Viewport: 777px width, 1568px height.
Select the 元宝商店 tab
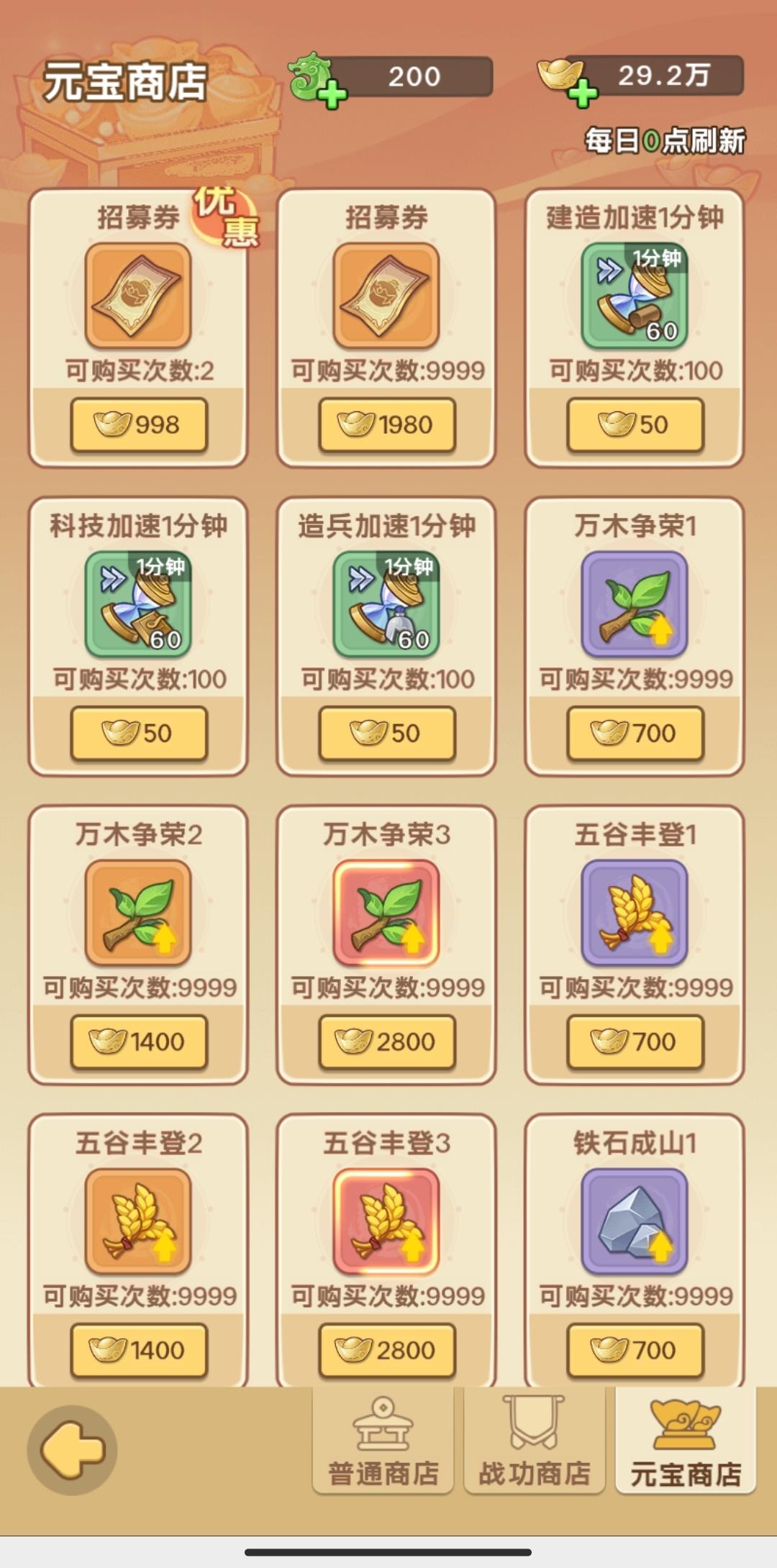[686, 1442]
